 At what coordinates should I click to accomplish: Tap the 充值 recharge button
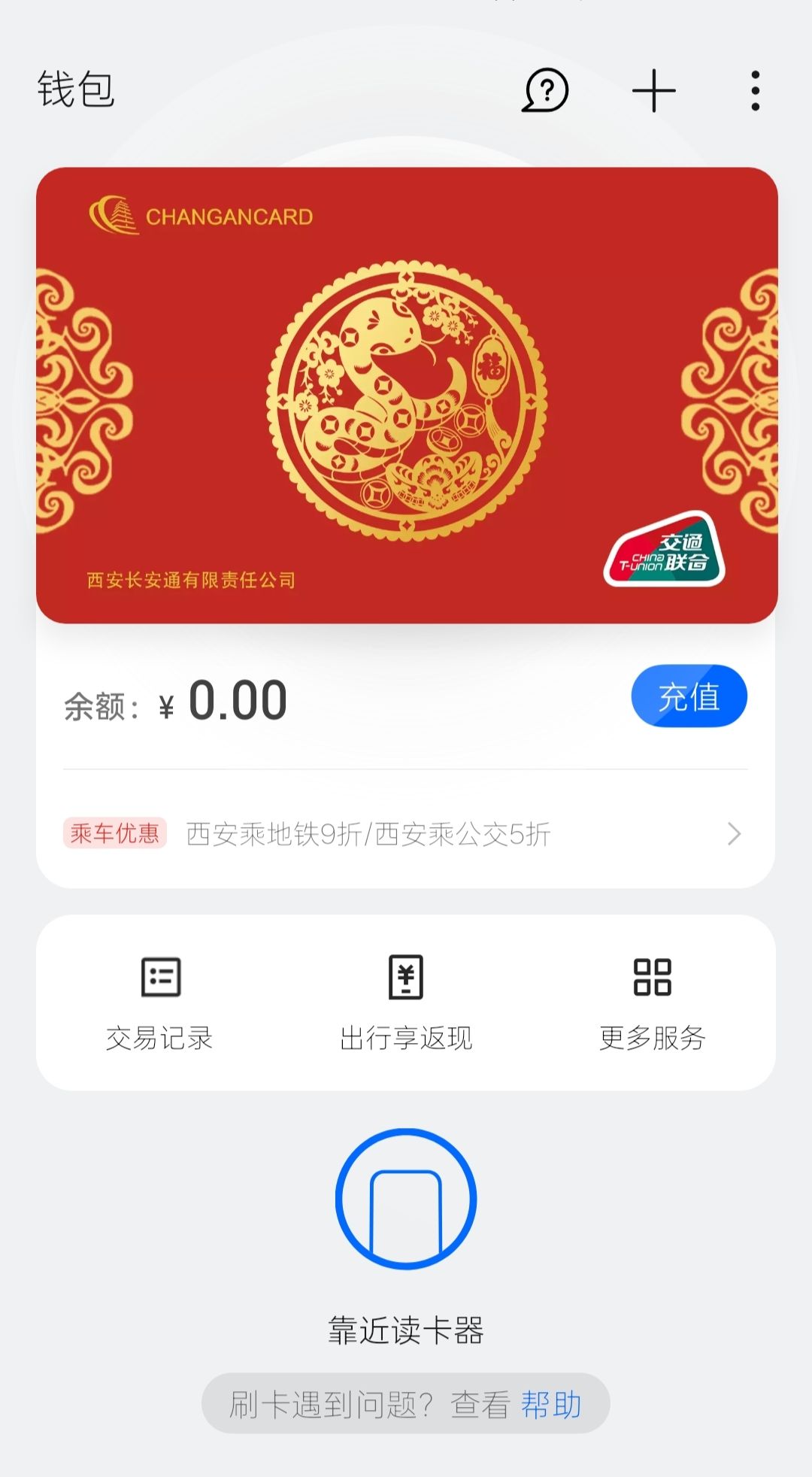pyautogui.click(x=689, y=696)
